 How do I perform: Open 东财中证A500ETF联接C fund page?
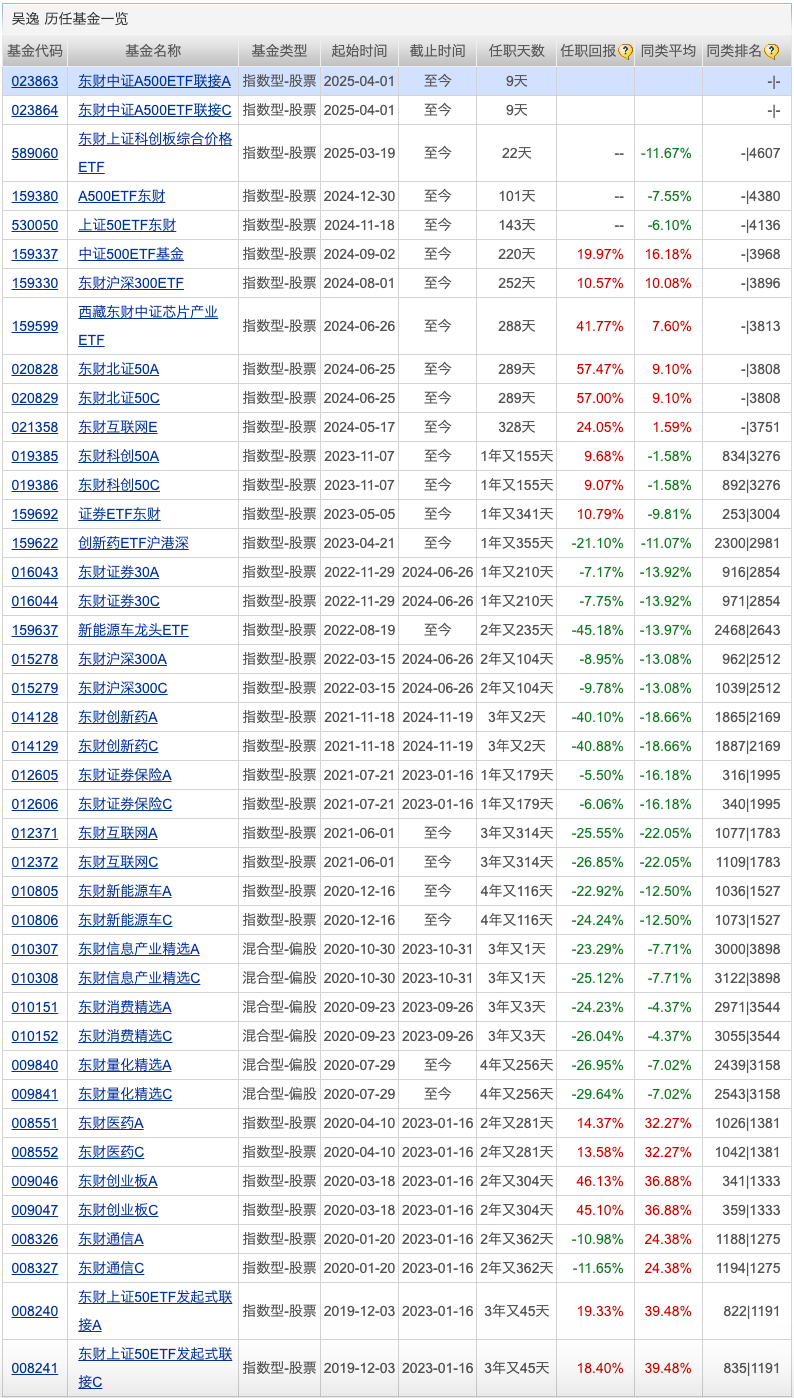154,110
